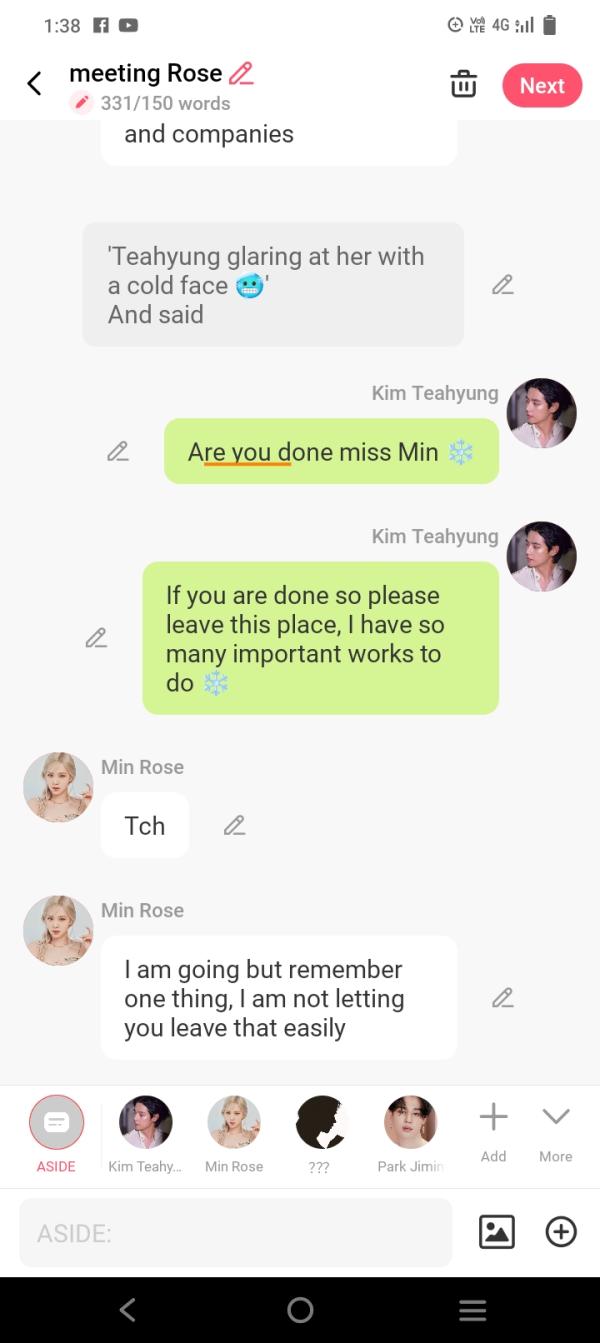Edit the 'Tch' message by Min Rose

pos(234,825)
